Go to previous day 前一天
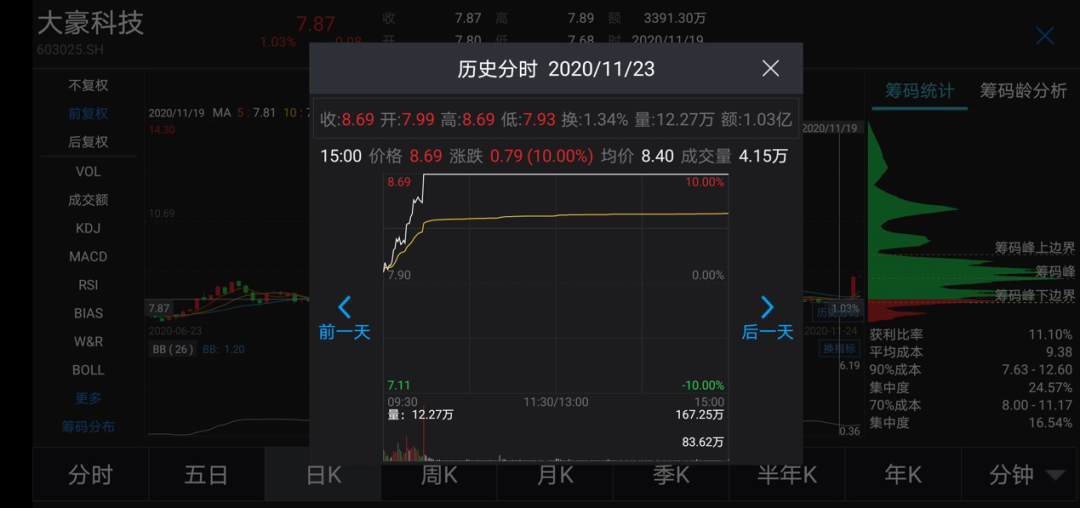1080x508 pixels. click(x=344, y=318)
